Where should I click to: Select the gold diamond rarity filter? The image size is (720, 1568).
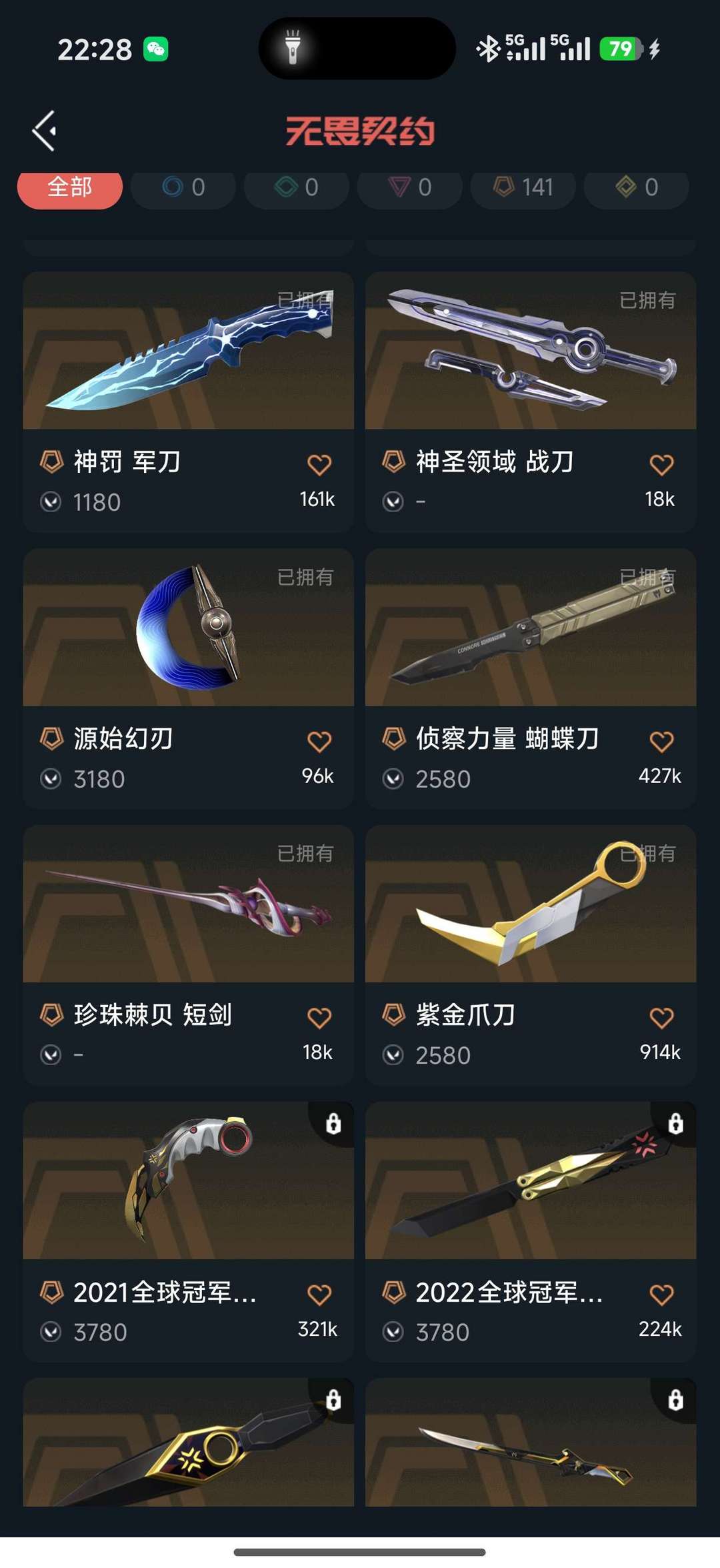635,189
